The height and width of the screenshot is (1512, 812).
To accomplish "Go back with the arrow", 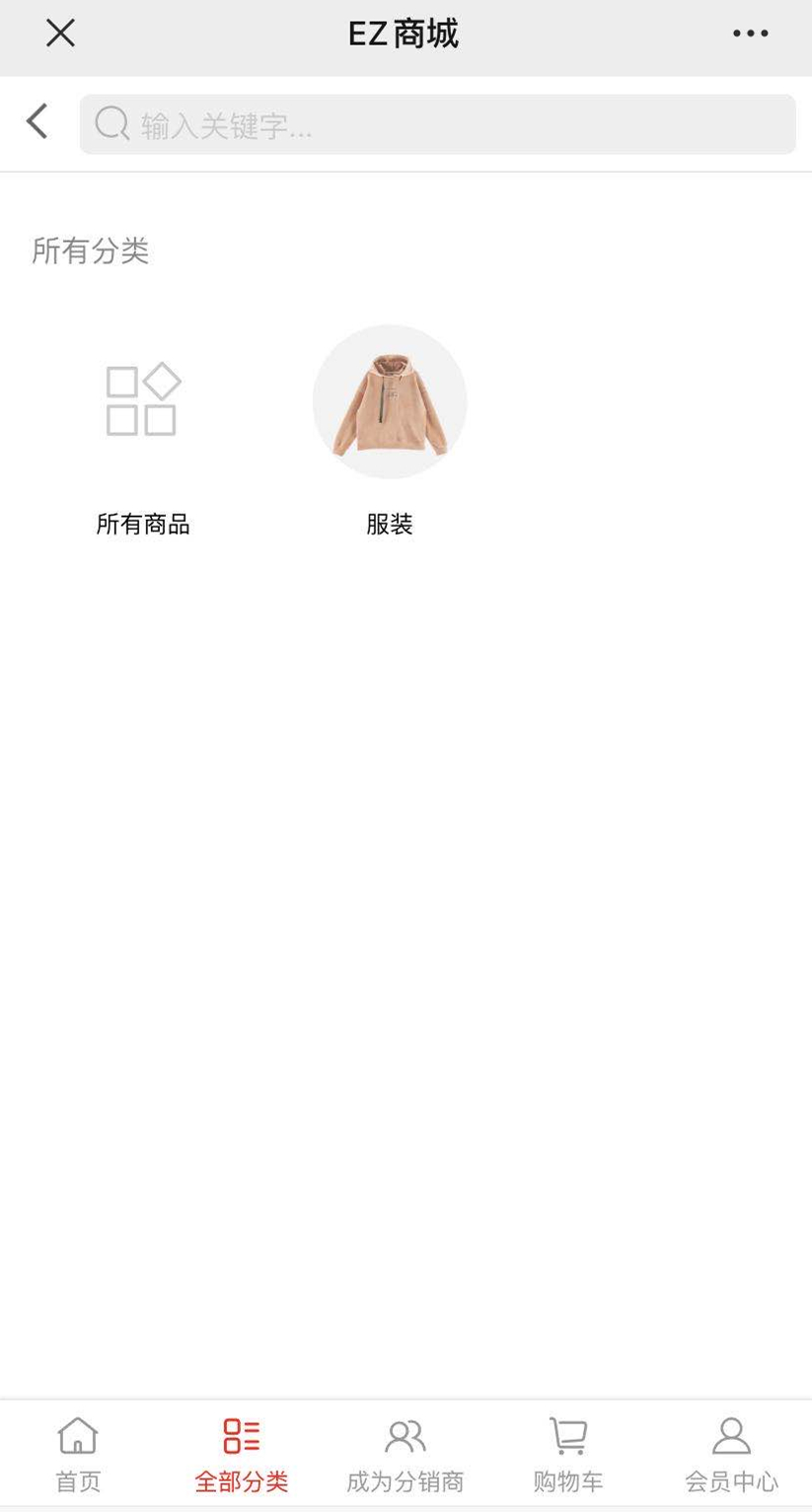I will click(37, 122).
